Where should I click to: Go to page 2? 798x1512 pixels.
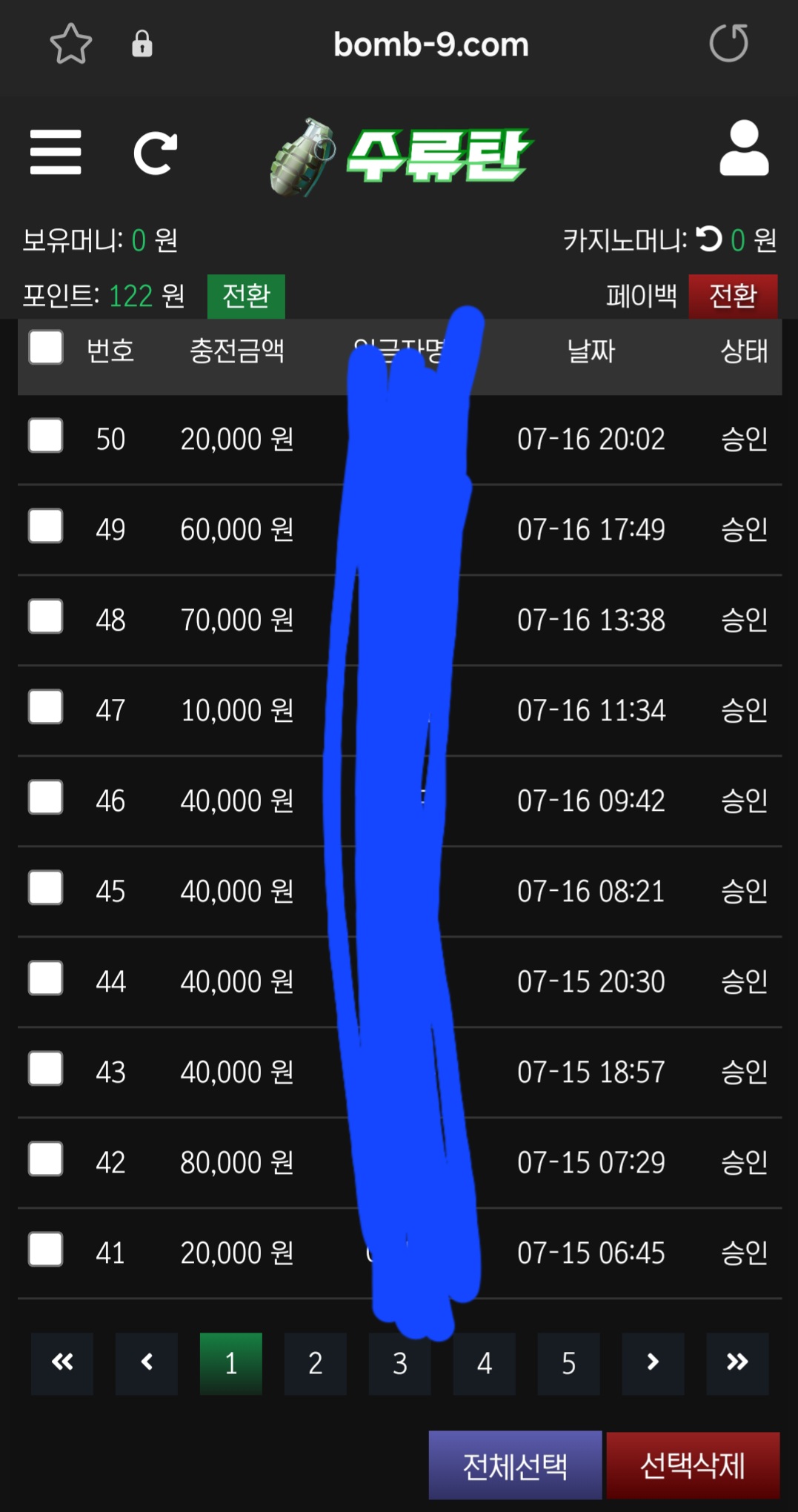316,1364
